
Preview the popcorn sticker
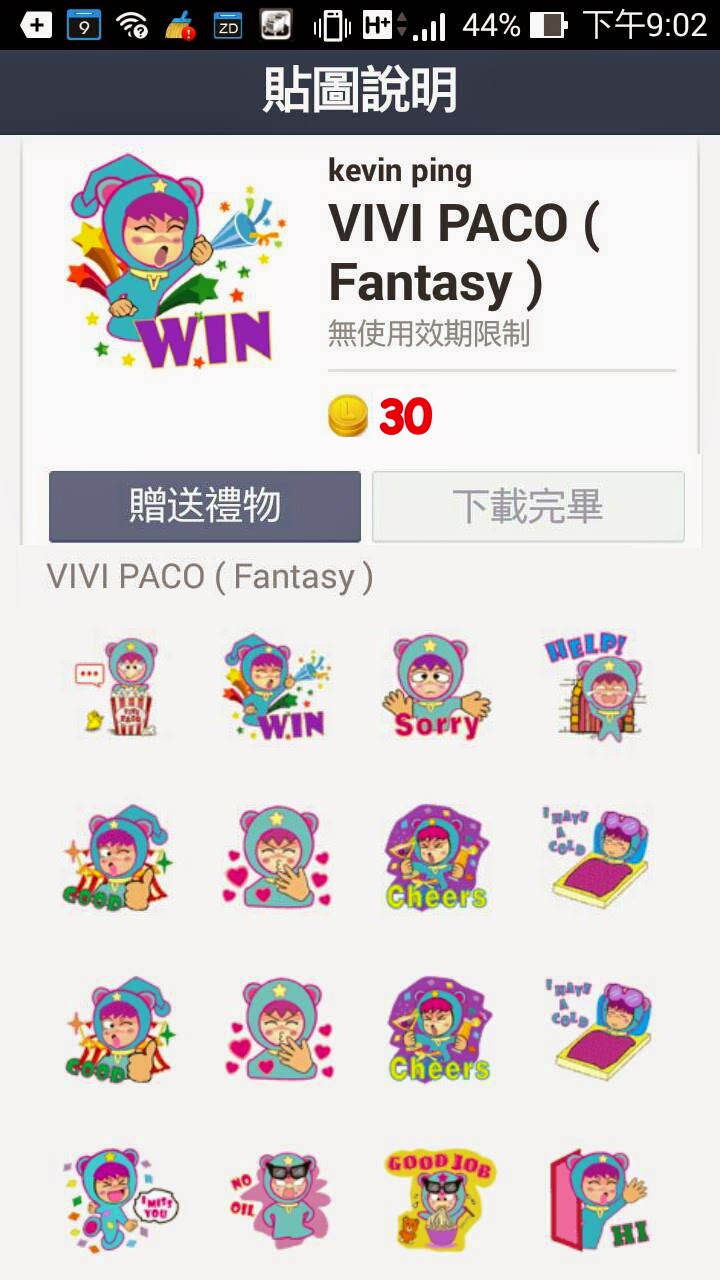118,687
